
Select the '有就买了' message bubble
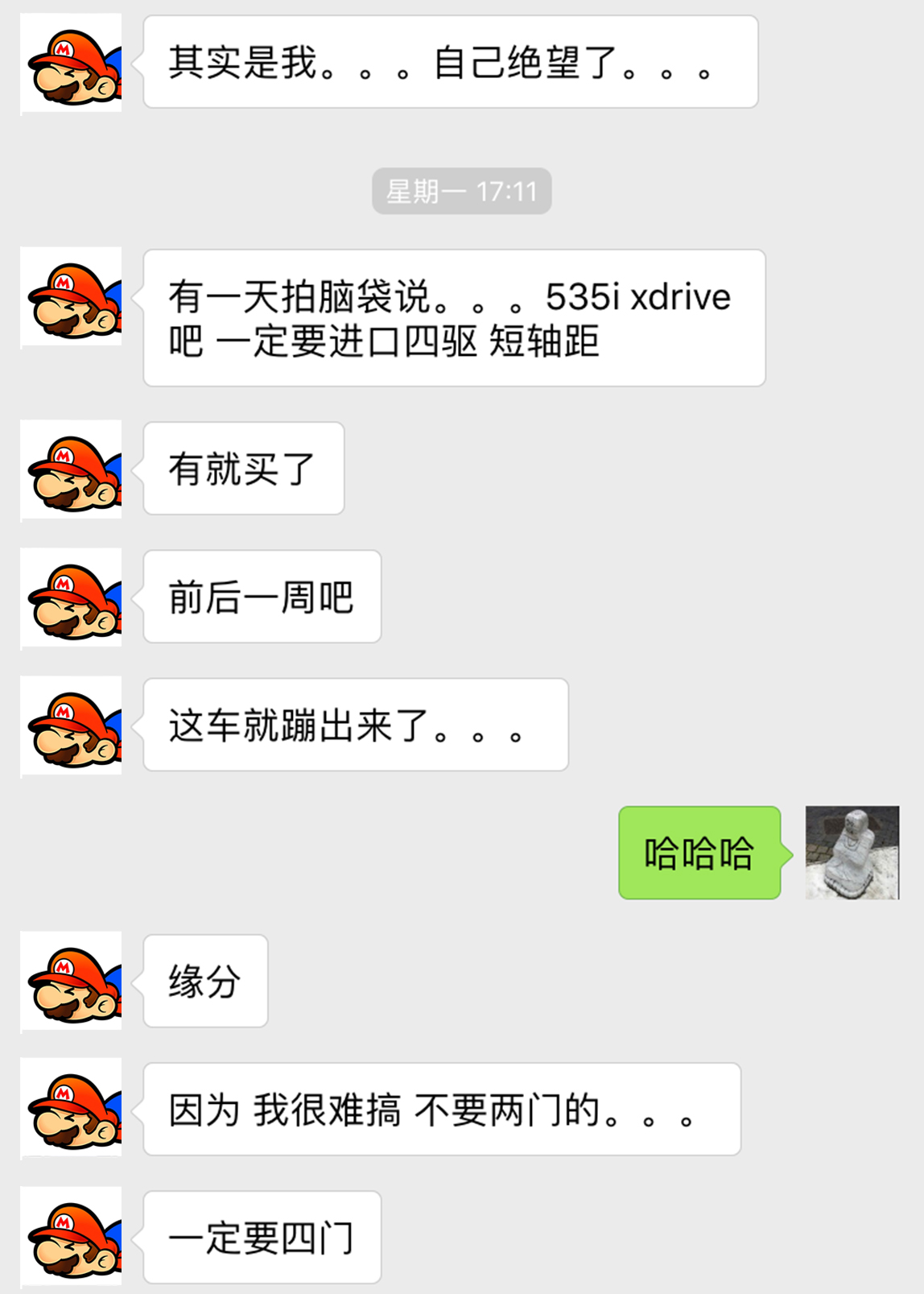[x=241, y=468]
